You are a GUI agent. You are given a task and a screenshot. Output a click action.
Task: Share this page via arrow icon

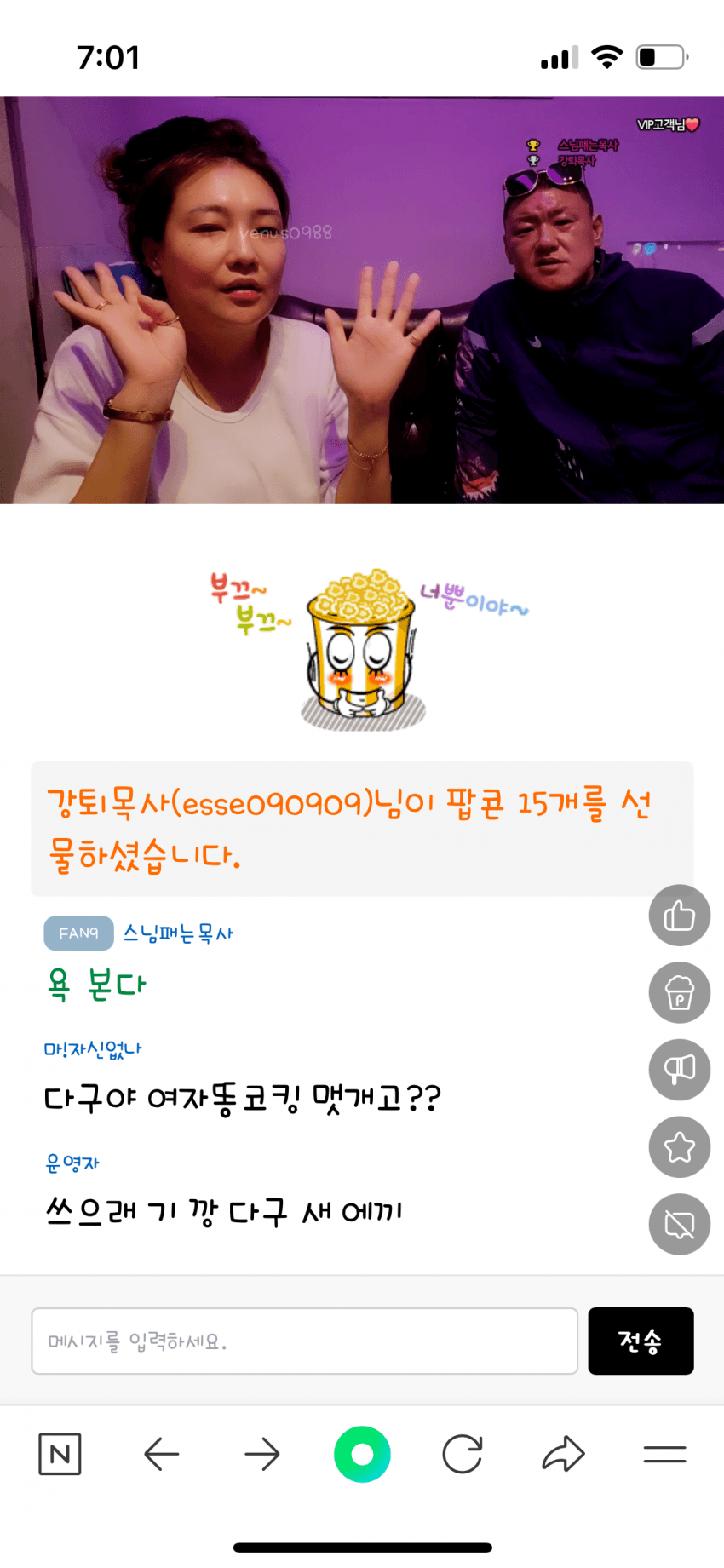[563, 1454]
